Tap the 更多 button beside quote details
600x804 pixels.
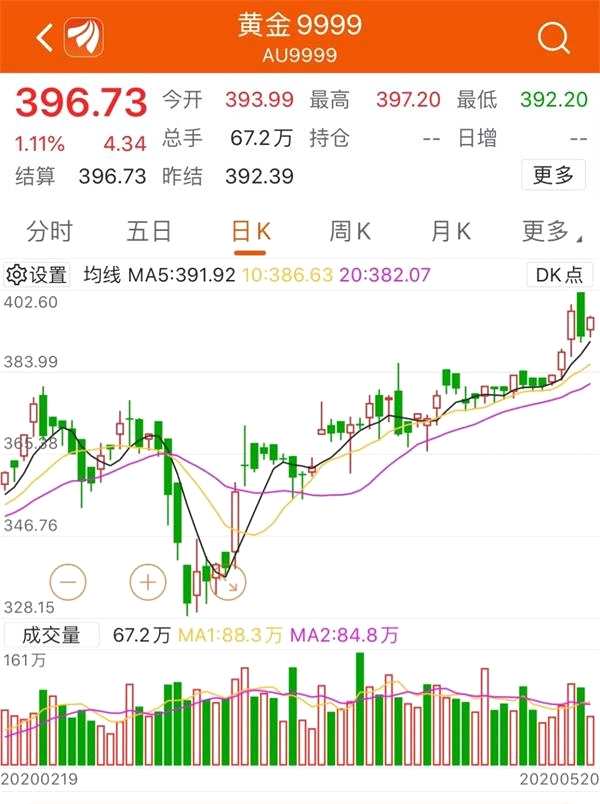(x=553, y=176)
